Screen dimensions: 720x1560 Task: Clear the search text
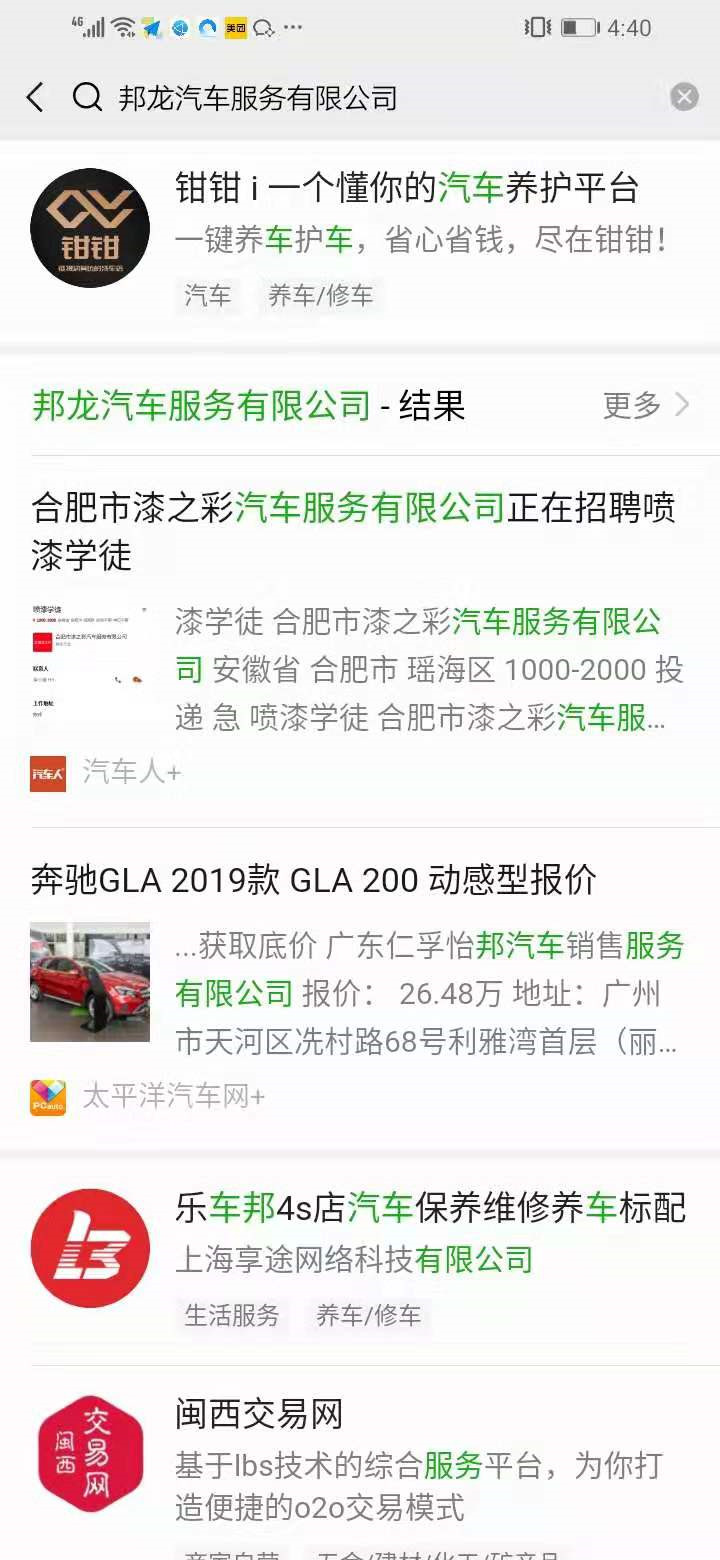[x=684, y=97]
